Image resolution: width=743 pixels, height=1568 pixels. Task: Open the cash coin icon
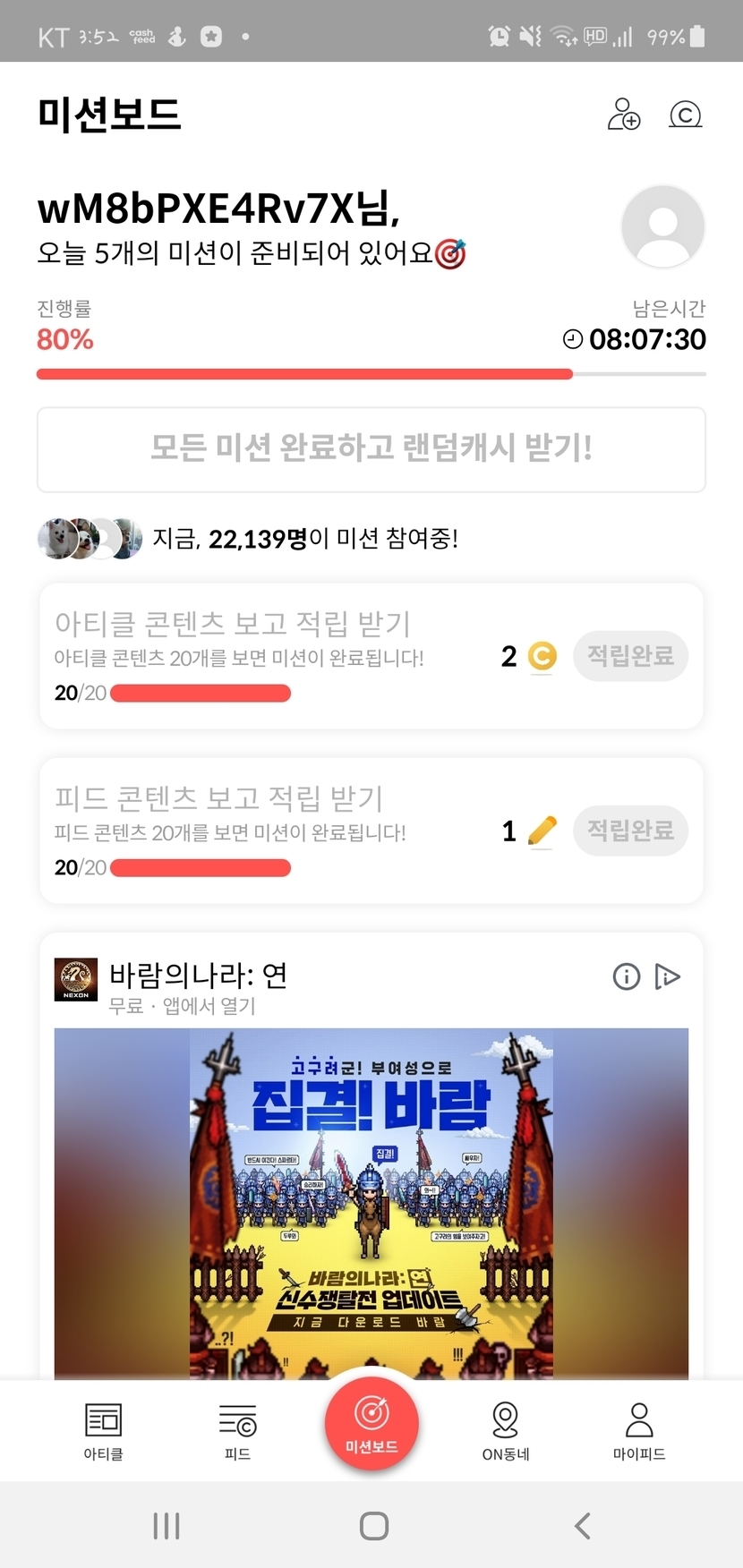coord(686,115)
